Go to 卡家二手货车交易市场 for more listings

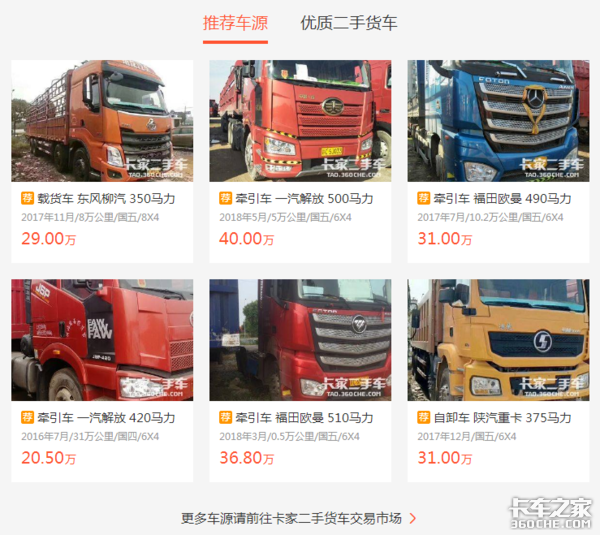click(299, 518)
